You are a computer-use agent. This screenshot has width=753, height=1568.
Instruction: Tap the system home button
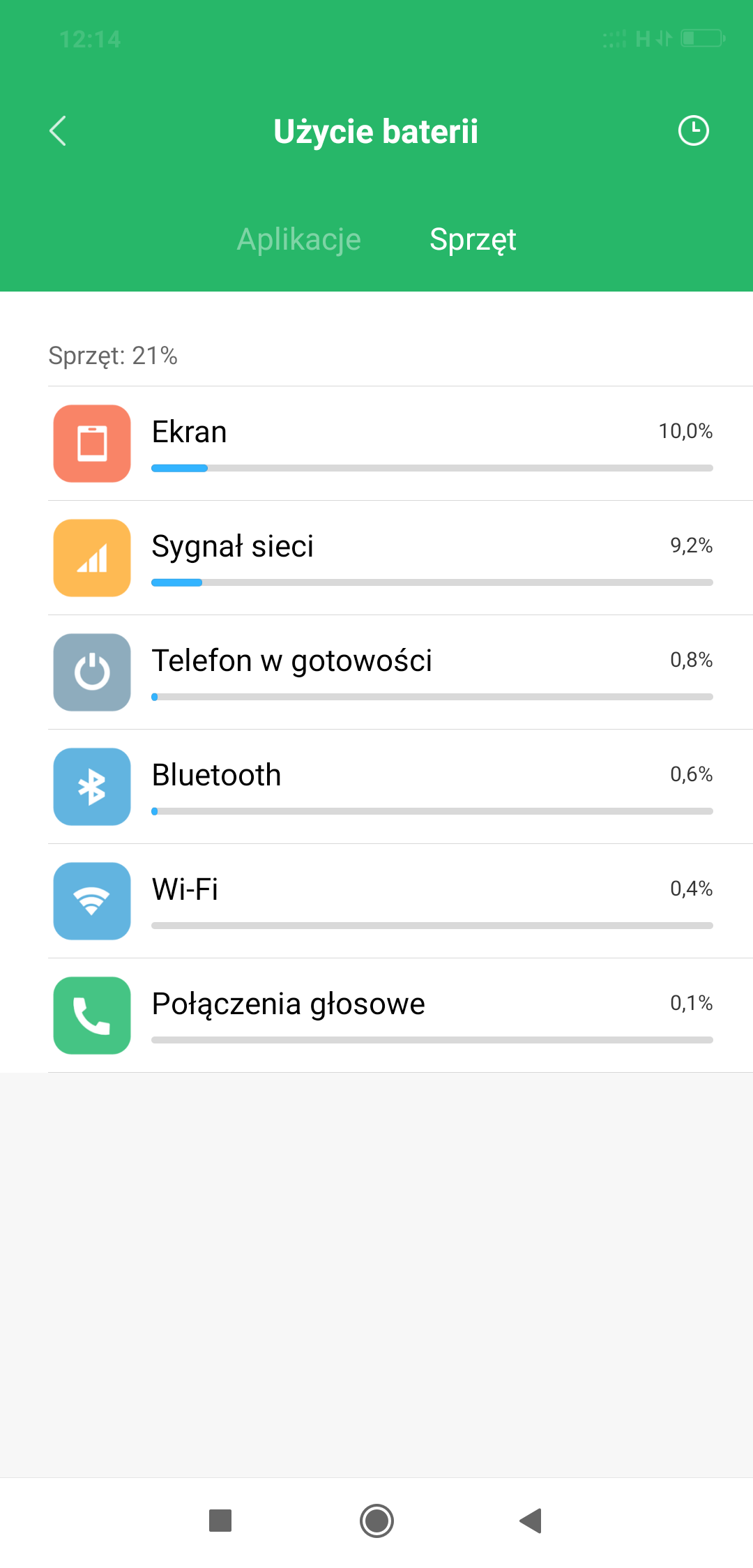click(376, 1521)
